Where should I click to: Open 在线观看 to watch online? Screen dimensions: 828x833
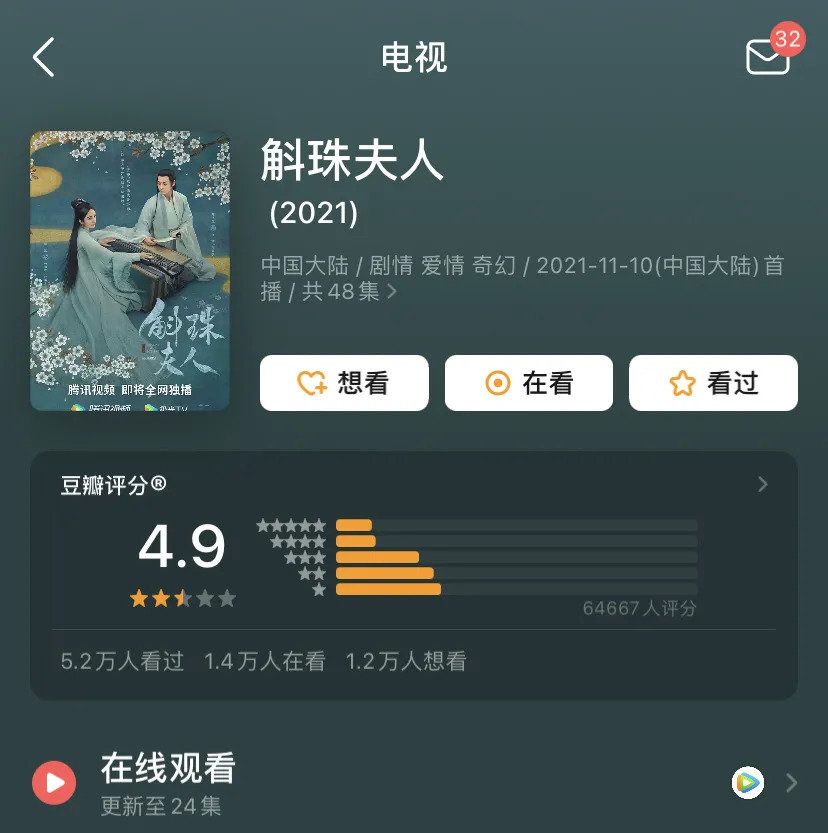[167, 769]
